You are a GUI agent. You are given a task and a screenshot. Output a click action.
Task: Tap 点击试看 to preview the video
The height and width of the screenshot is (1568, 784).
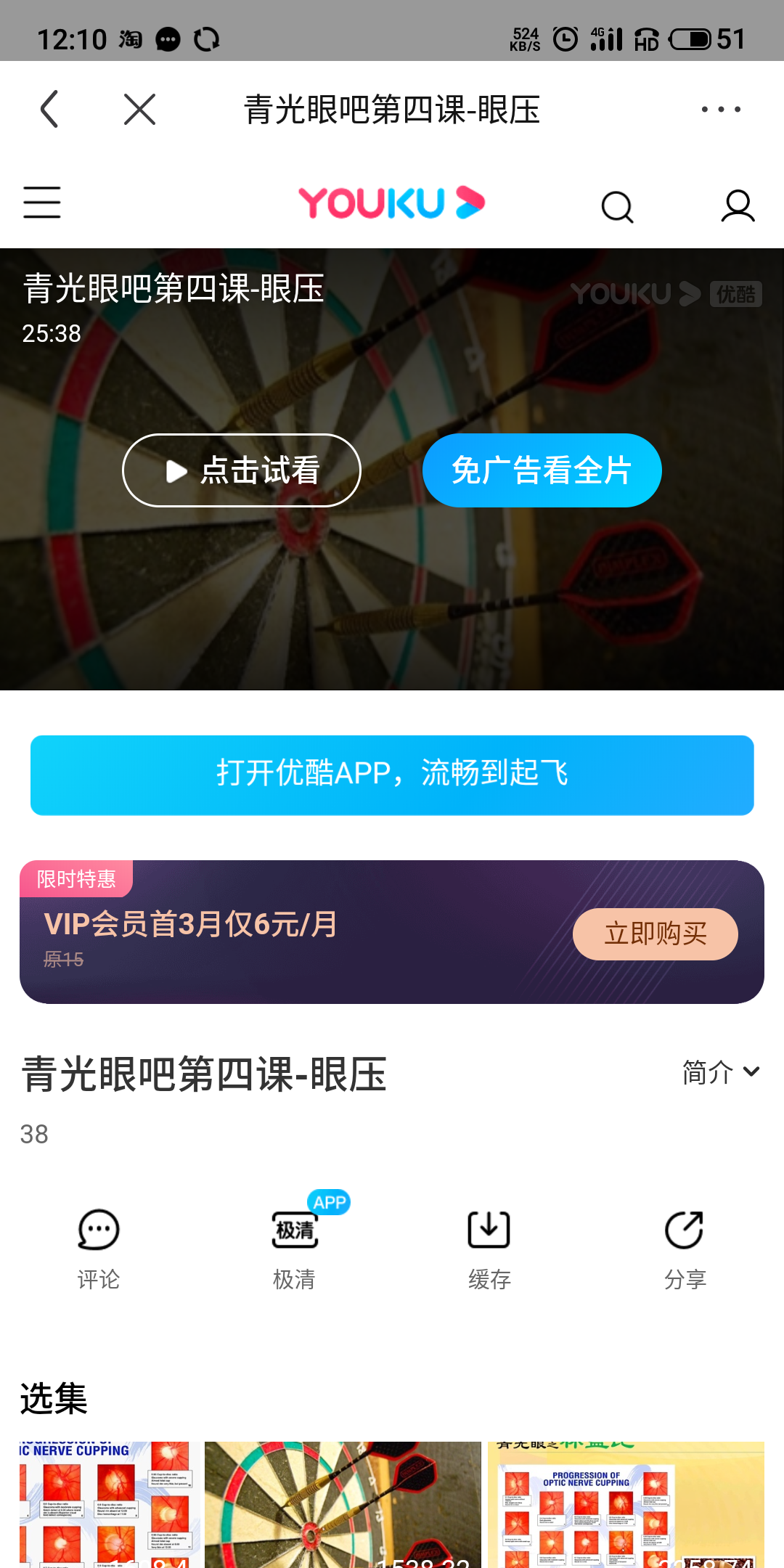pyautogui.click(x=242, y=470)
